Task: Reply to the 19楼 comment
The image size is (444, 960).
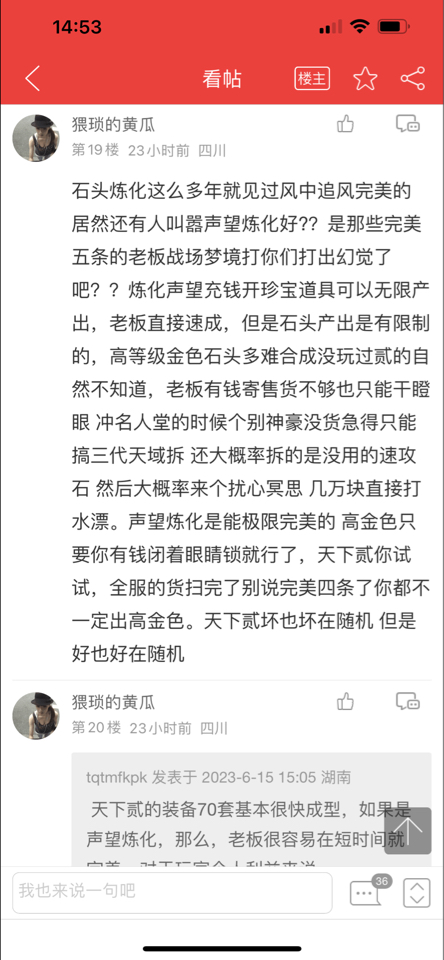Action: [408, 124]
